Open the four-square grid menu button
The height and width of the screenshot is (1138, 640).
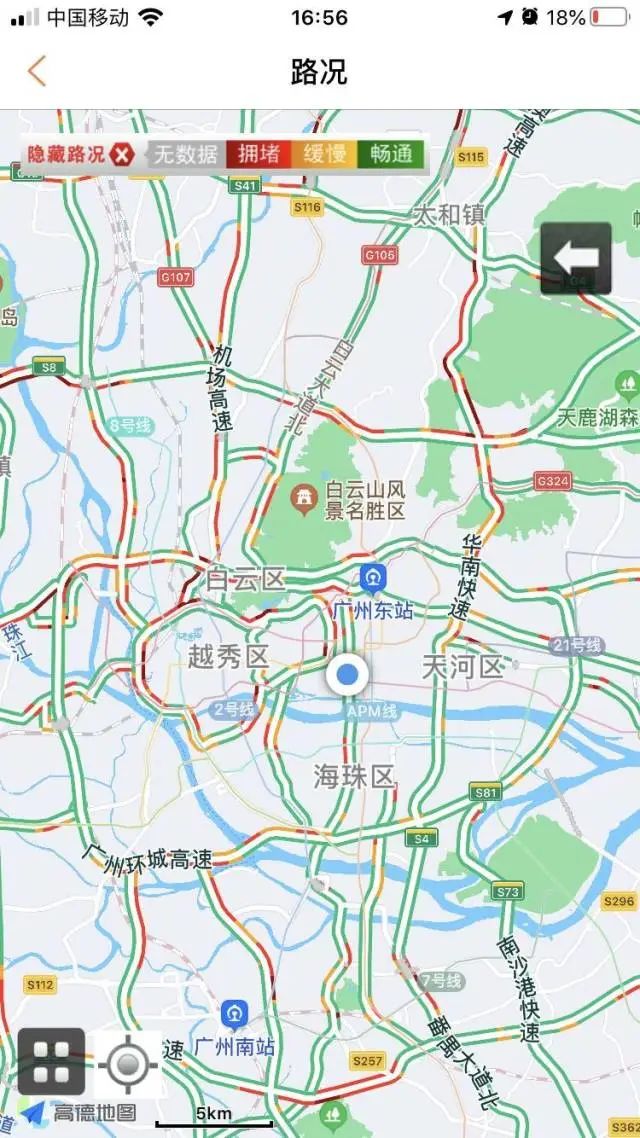pyautogui.click(x=52, y=1060)
